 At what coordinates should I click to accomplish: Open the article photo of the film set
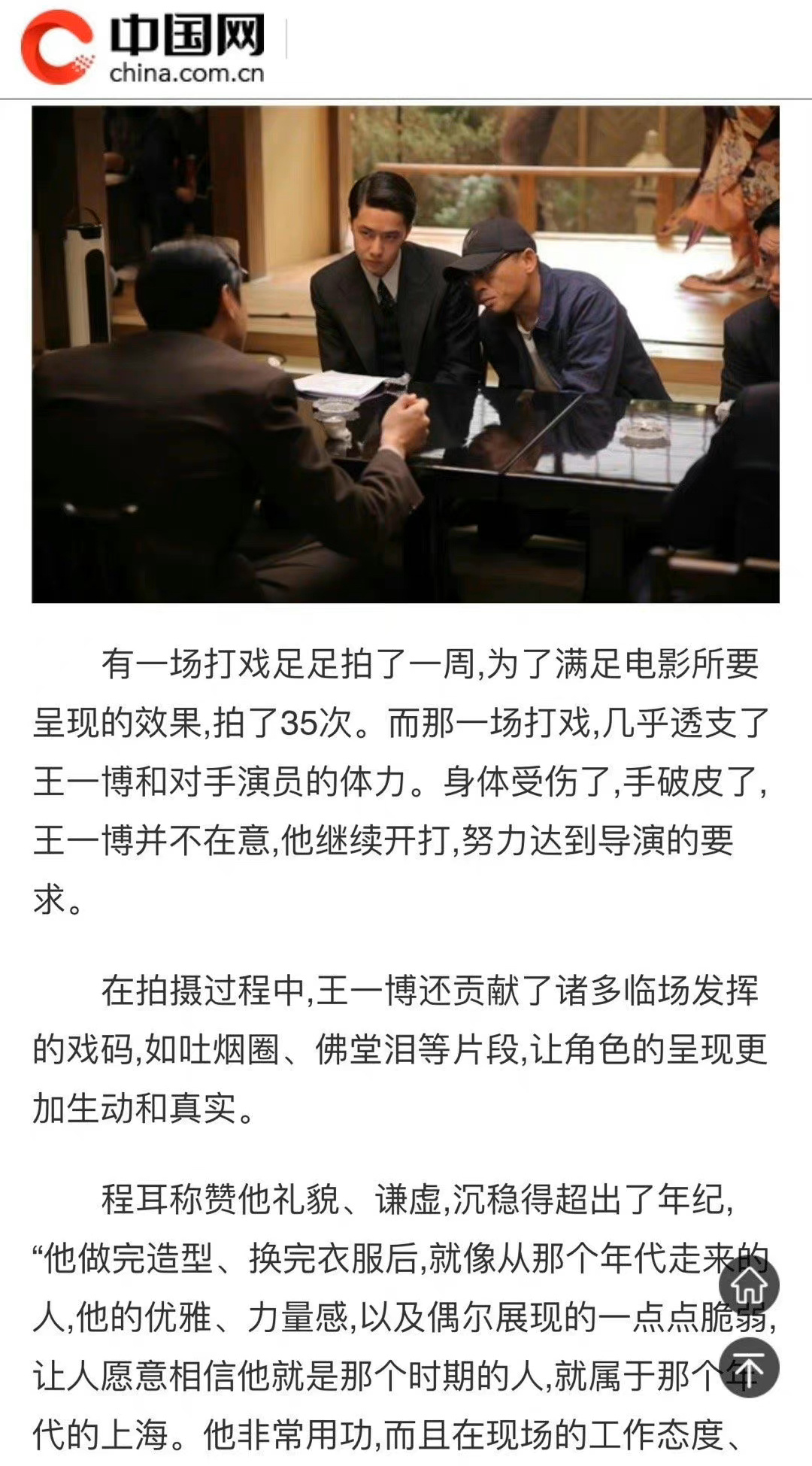click(405, 354)
